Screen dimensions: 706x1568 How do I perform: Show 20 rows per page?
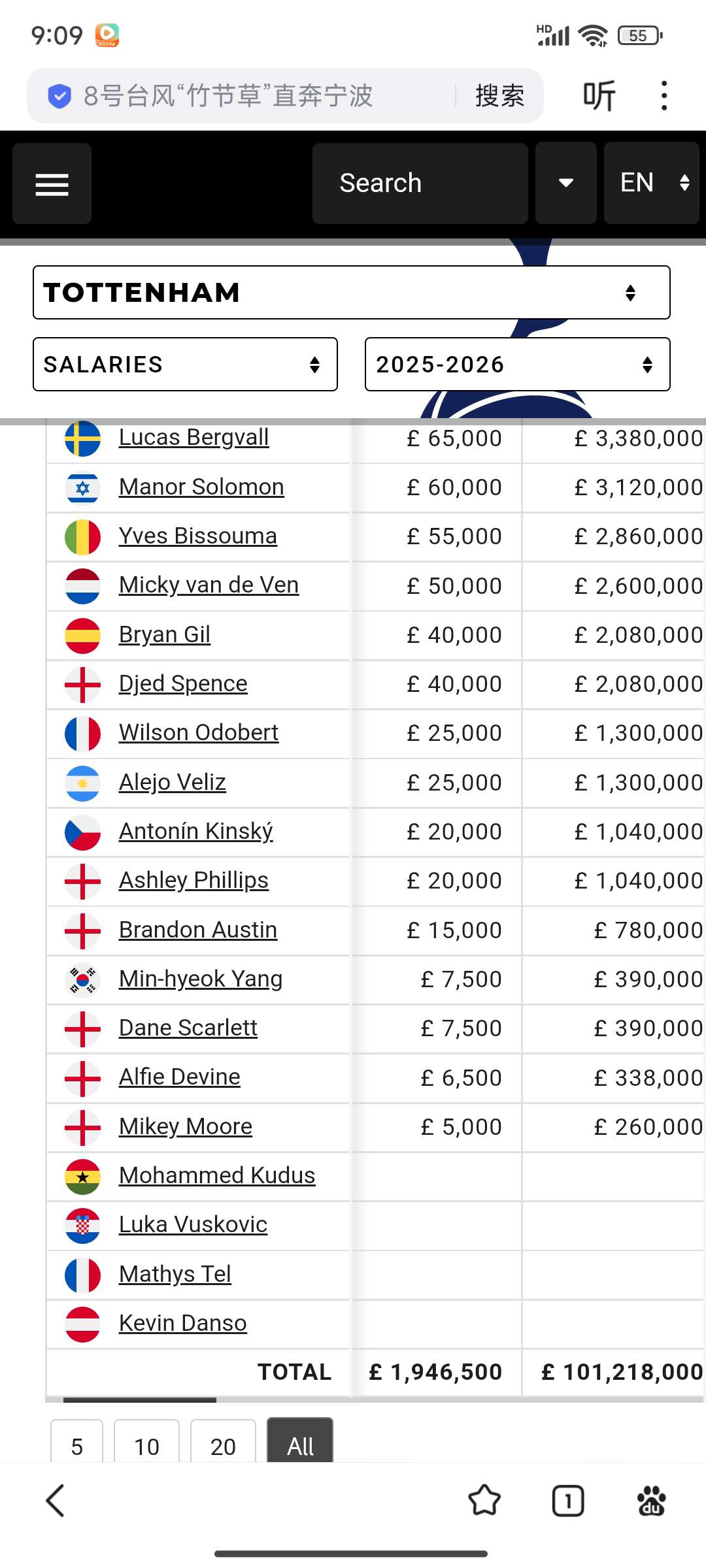pos(223,1441)
